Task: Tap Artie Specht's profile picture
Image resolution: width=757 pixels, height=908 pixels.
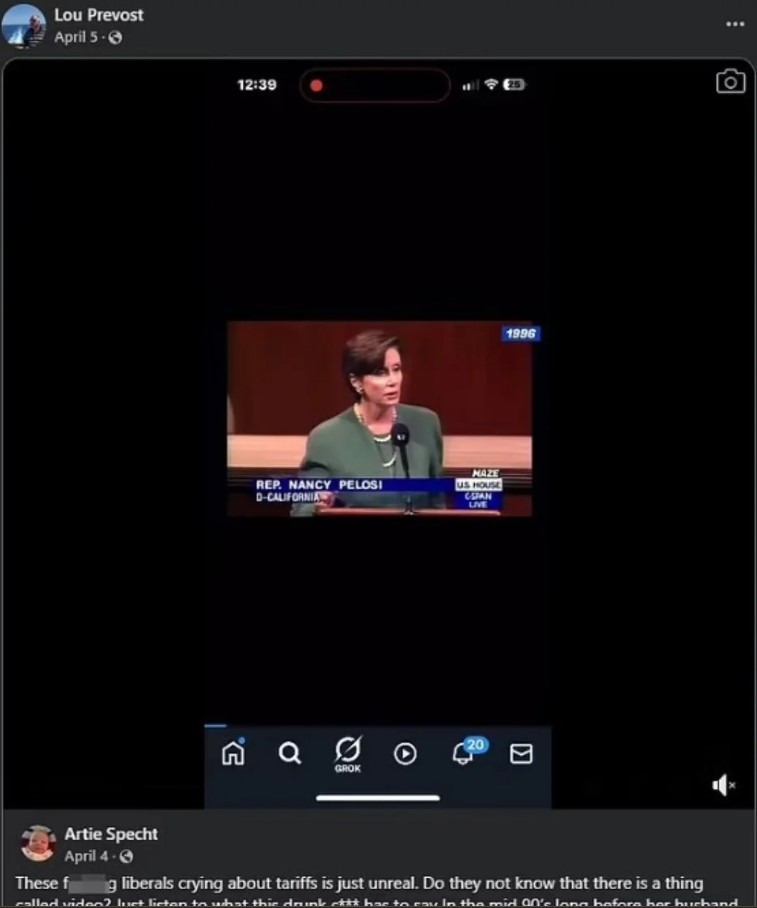Action: click(x=38, y=843)
